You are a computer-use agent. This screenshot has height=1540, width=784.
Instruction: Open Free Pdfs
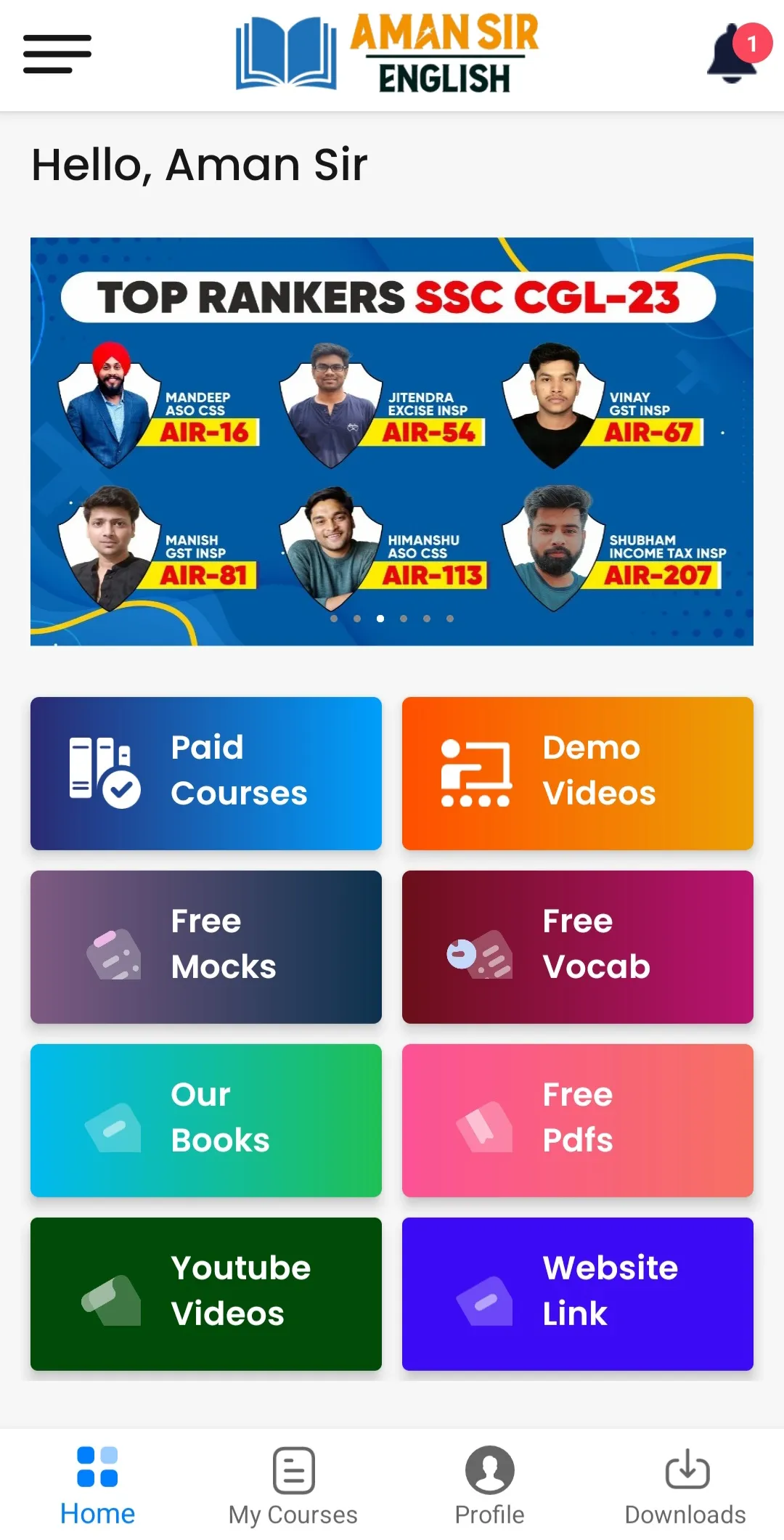pos(577,1120)
